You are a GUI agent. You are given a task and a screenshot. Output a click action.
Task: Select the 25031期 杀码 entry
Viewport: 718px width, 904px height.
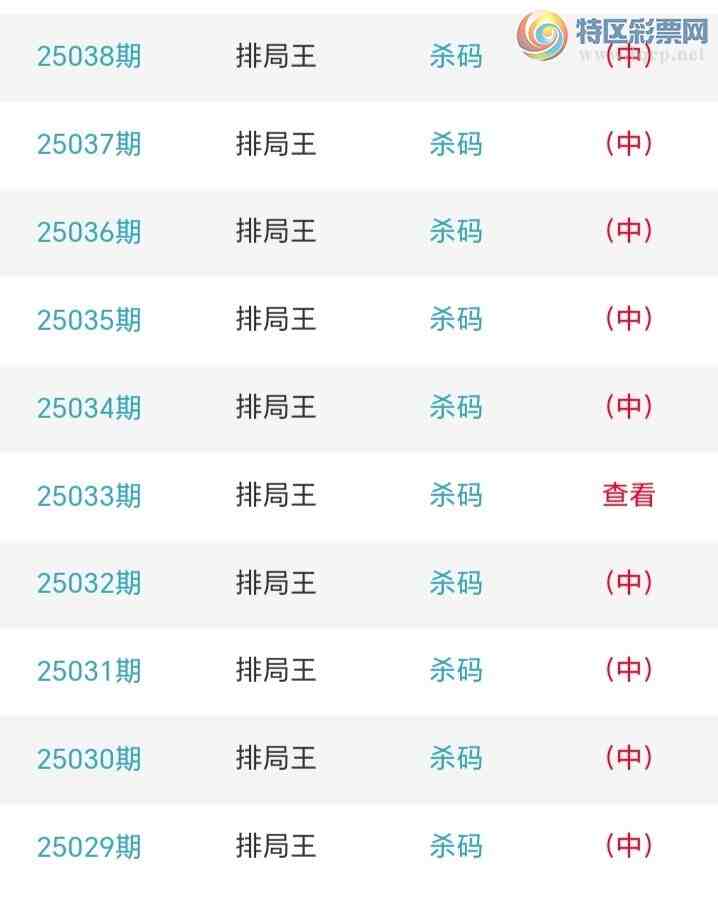(x=455, y=671)
